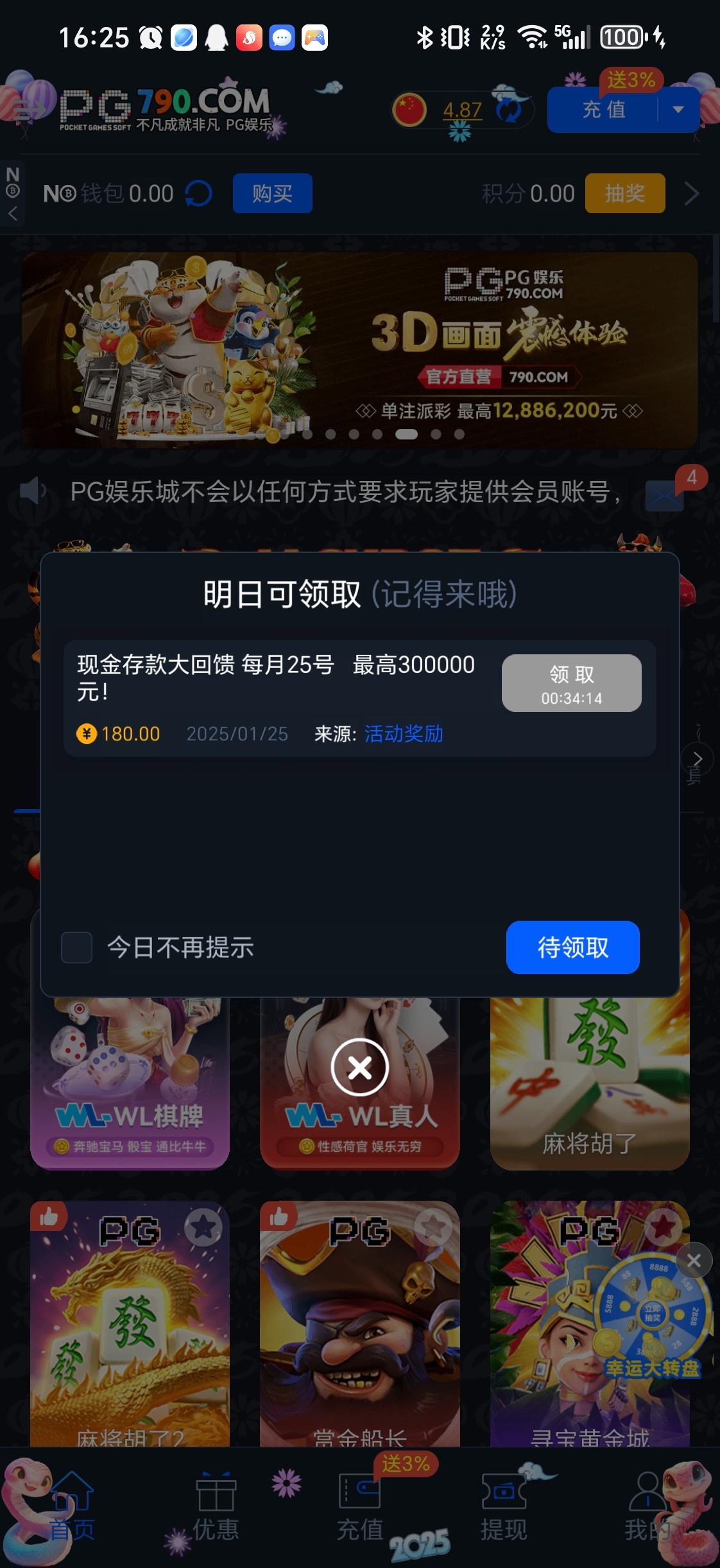This screenshot has height=1568, width=720.
Task: Expand the dropdown arrow beside 充值
Action: coord(678,110)
